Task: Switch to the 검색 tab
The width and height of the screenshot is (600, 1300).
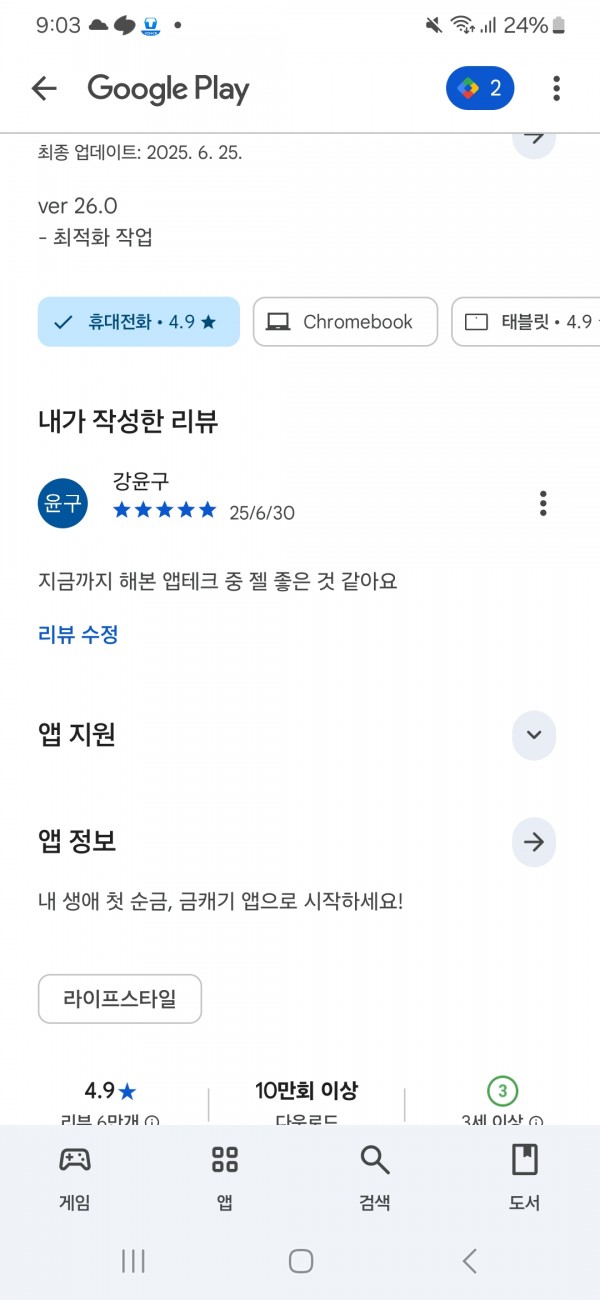Action: click(375, 1178)
